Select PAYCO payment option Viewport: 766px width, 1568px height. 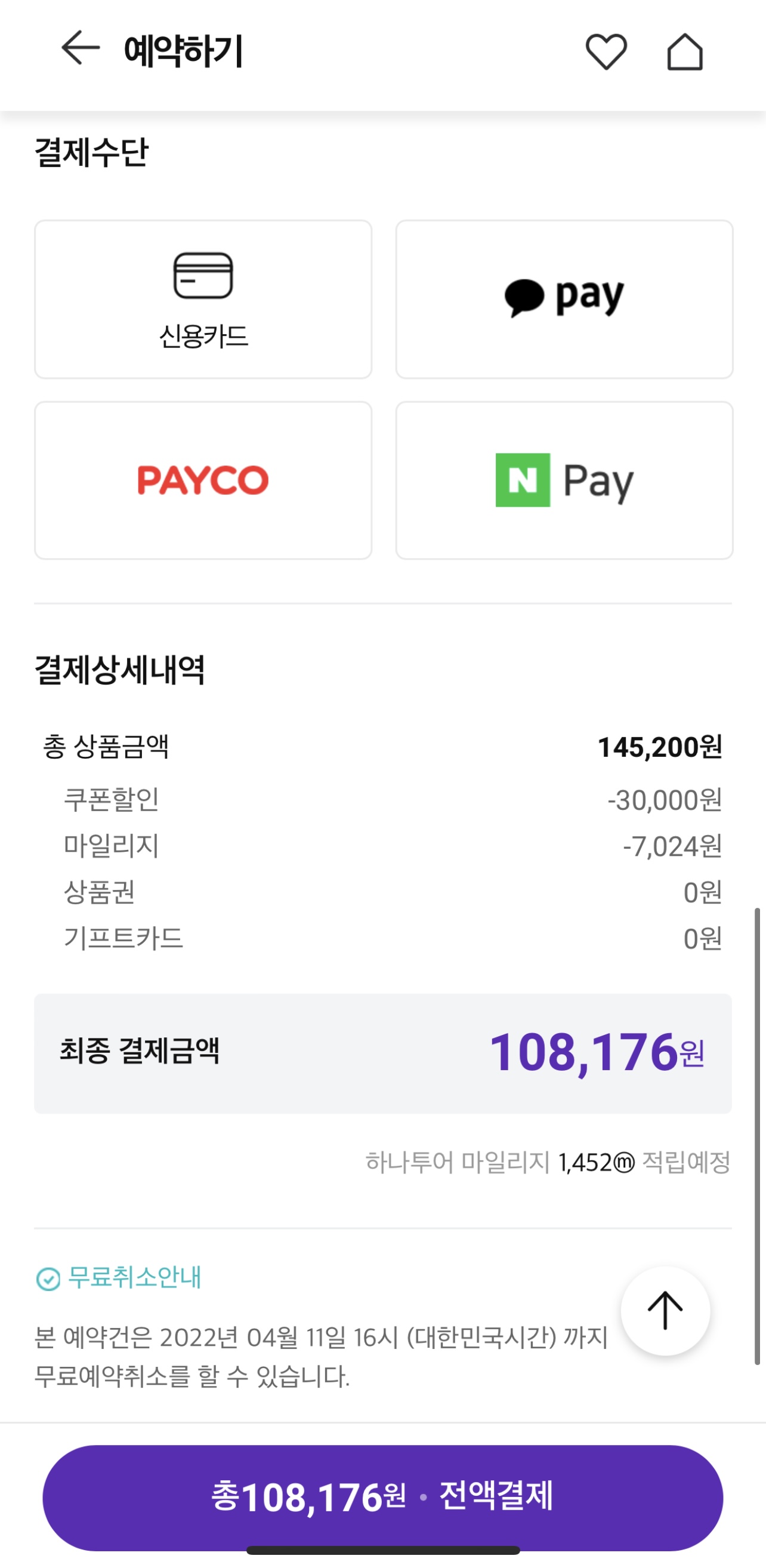203,480
